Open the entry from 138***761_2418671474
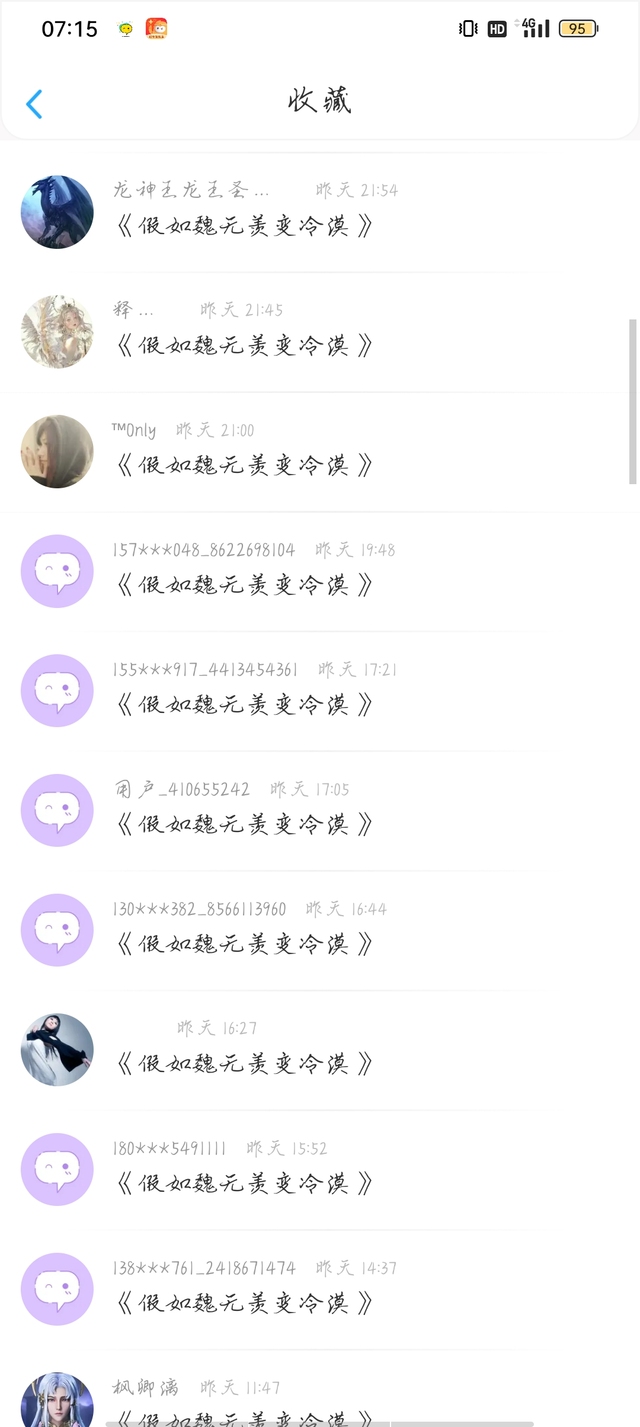Viewport: 640px width, 1427px height. tap(320, 1290)
